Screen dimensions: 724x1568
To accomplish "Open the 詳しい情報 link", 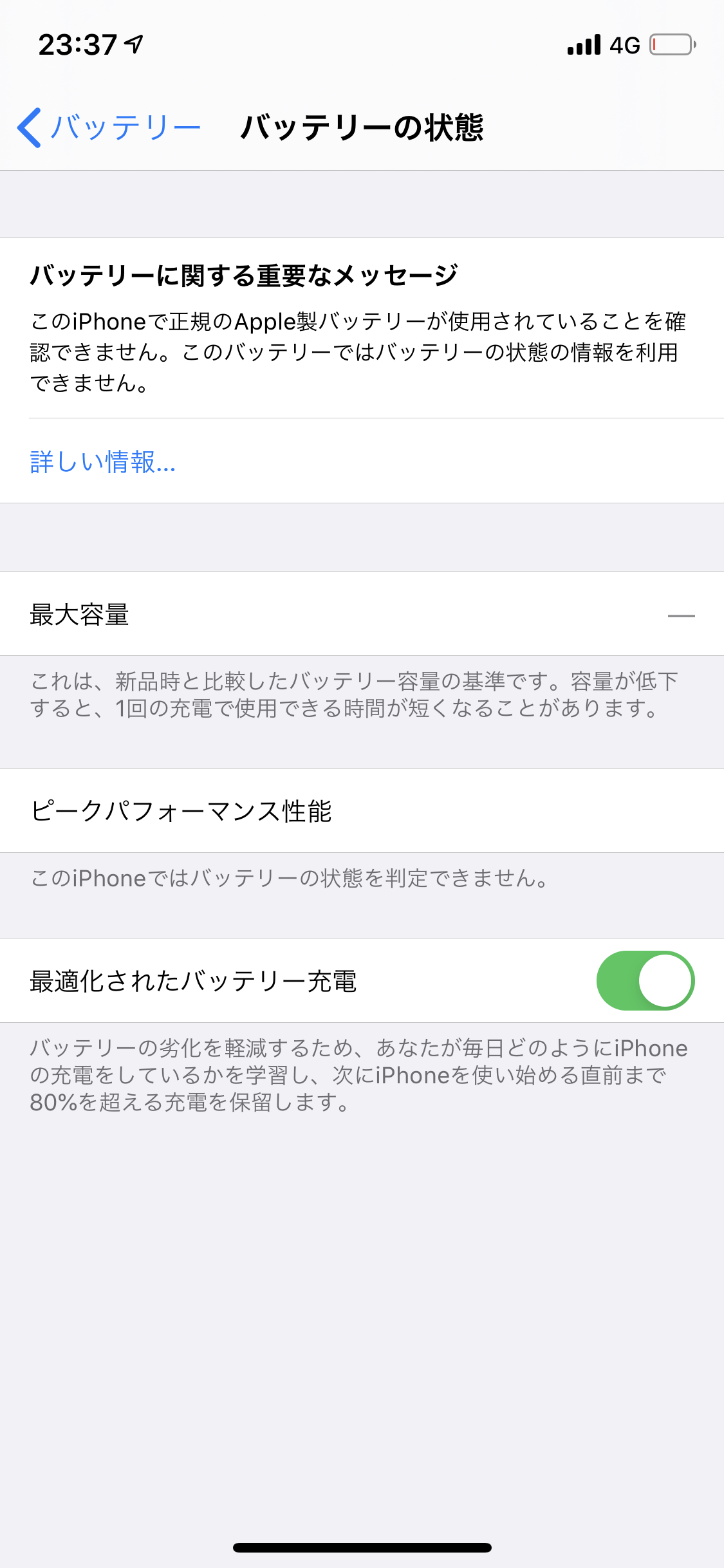I will click(103, 462).
